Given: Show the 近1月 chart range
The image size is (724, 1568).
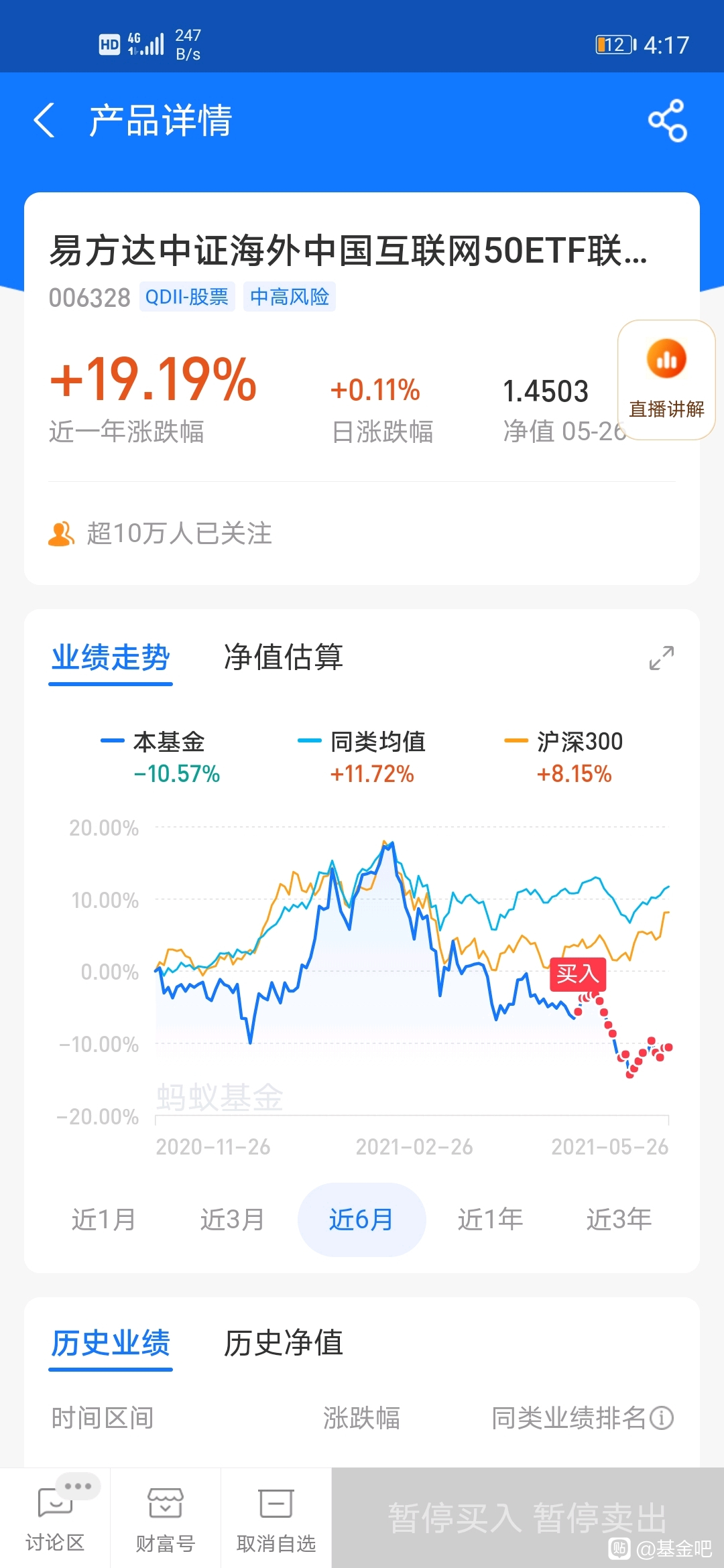Looking at the screenshot, I should 104,1220.
